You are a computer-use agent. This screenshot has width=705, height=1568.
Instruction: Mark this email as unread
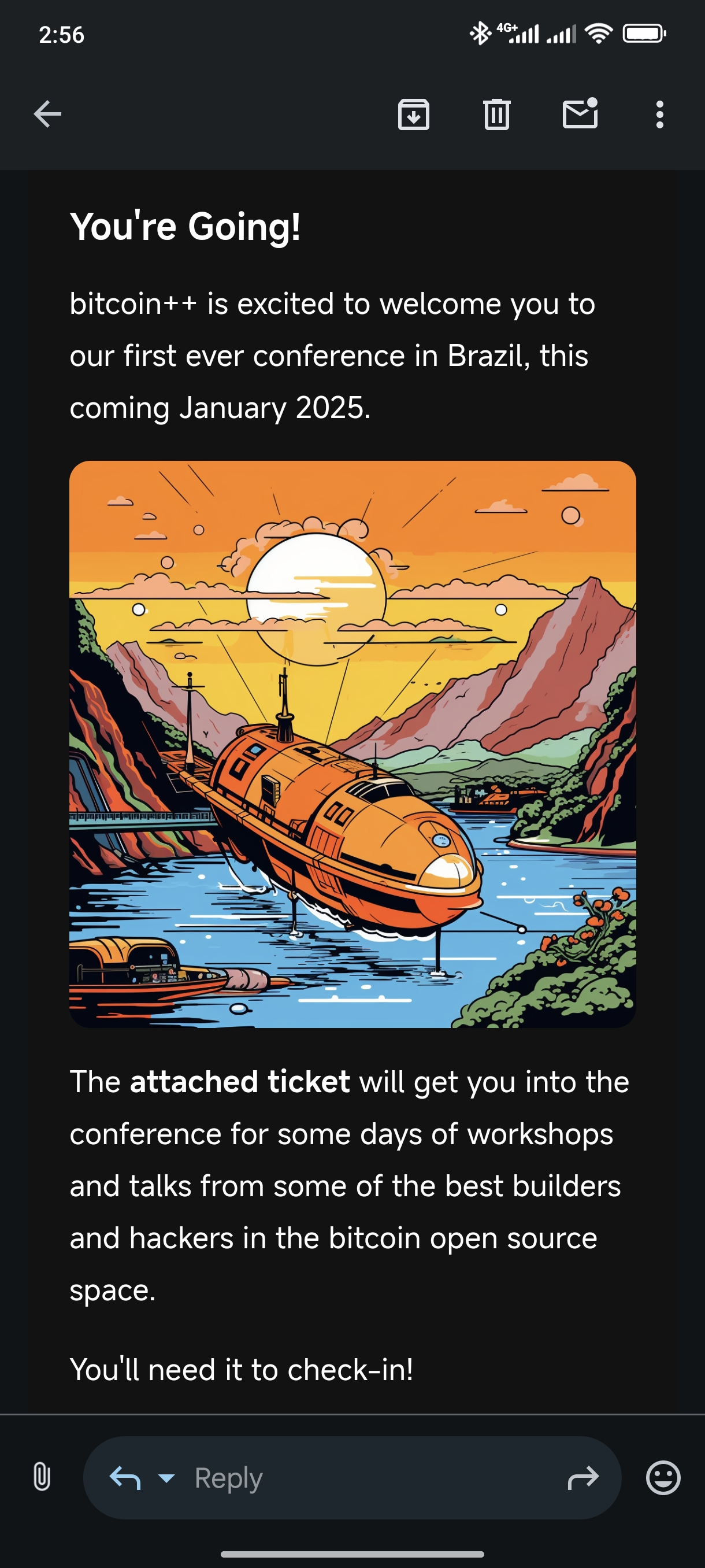[580, 114]
